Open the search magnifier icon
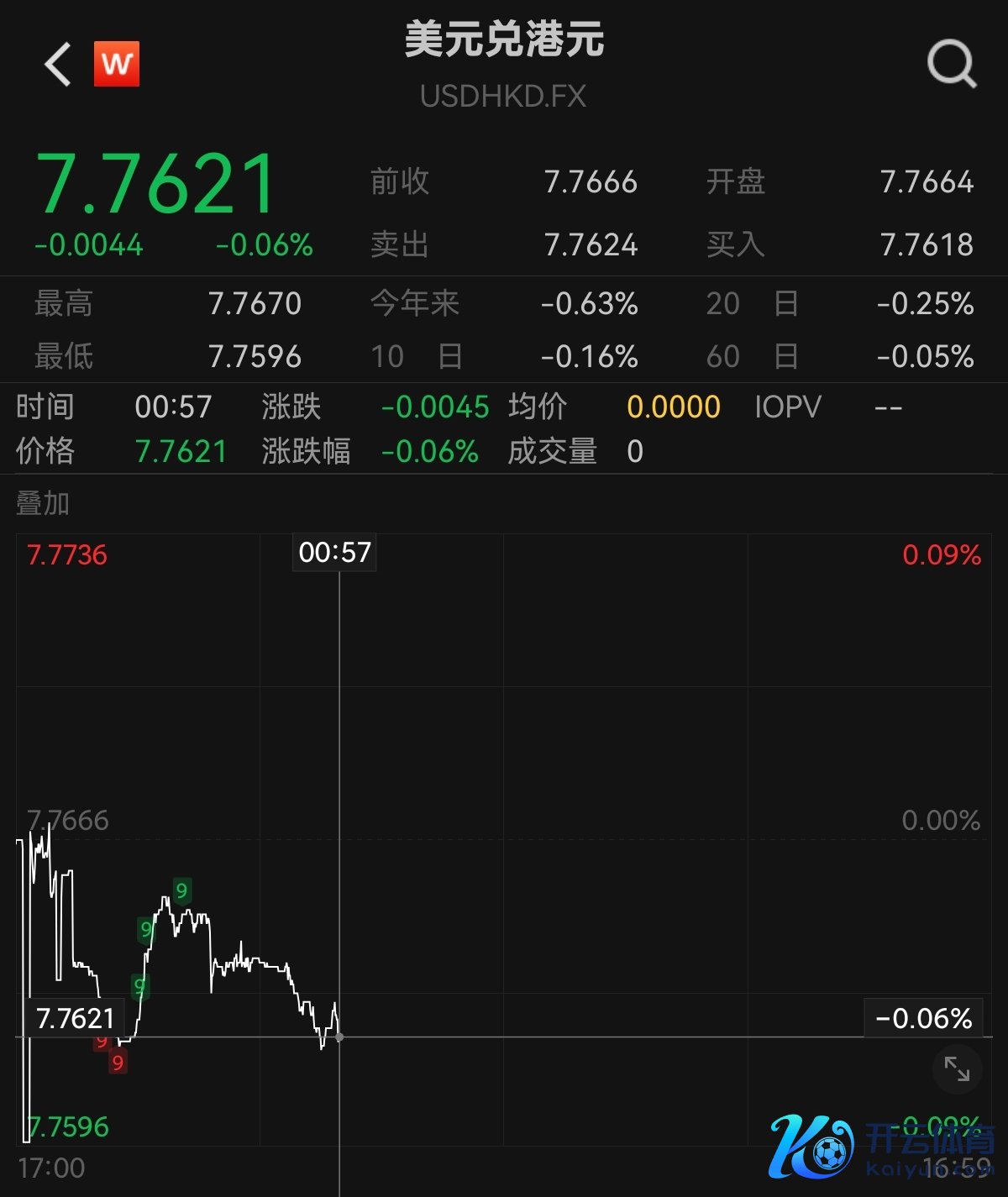The width and height of the screenshot is (1008, 1197). (x=951, y=64)
